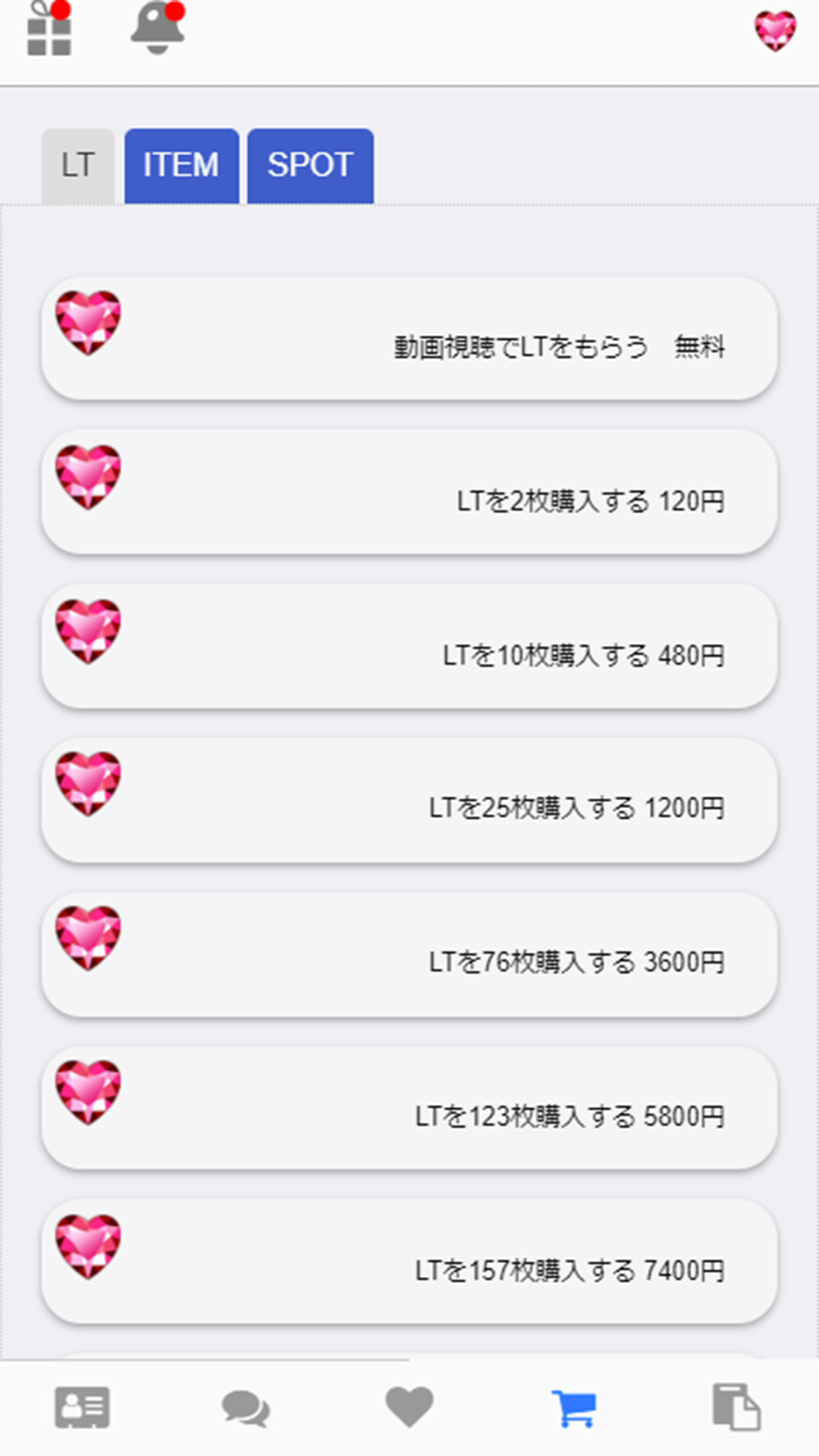The width and height of the screenshot is (819, 1456).
Task: Open the profile card tab
Action: [x=82, y=1407]
